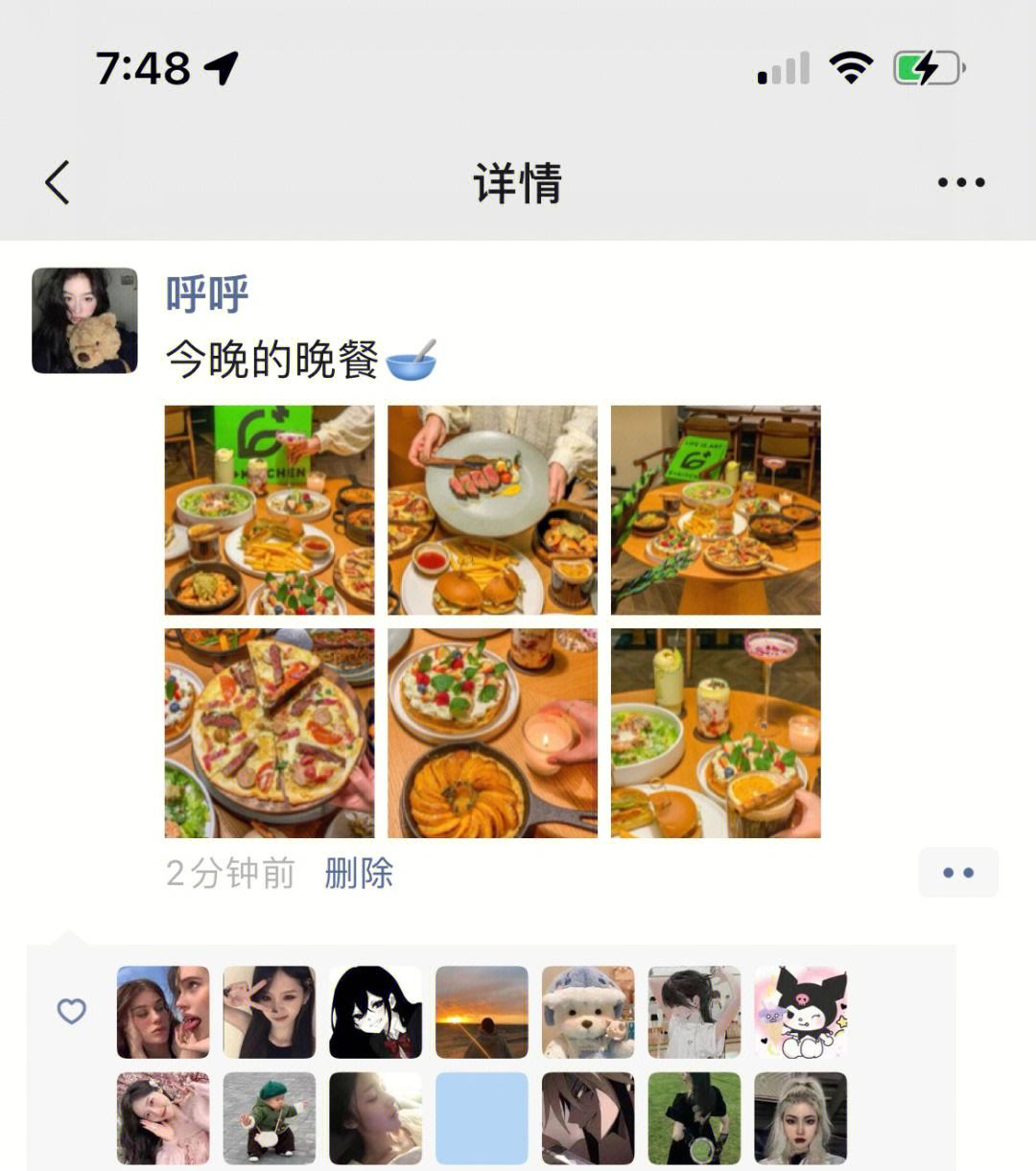Screen dimensions: 1036x1171
Task: View the candle and orange tart photo
Action: click(x=492, y=733)
